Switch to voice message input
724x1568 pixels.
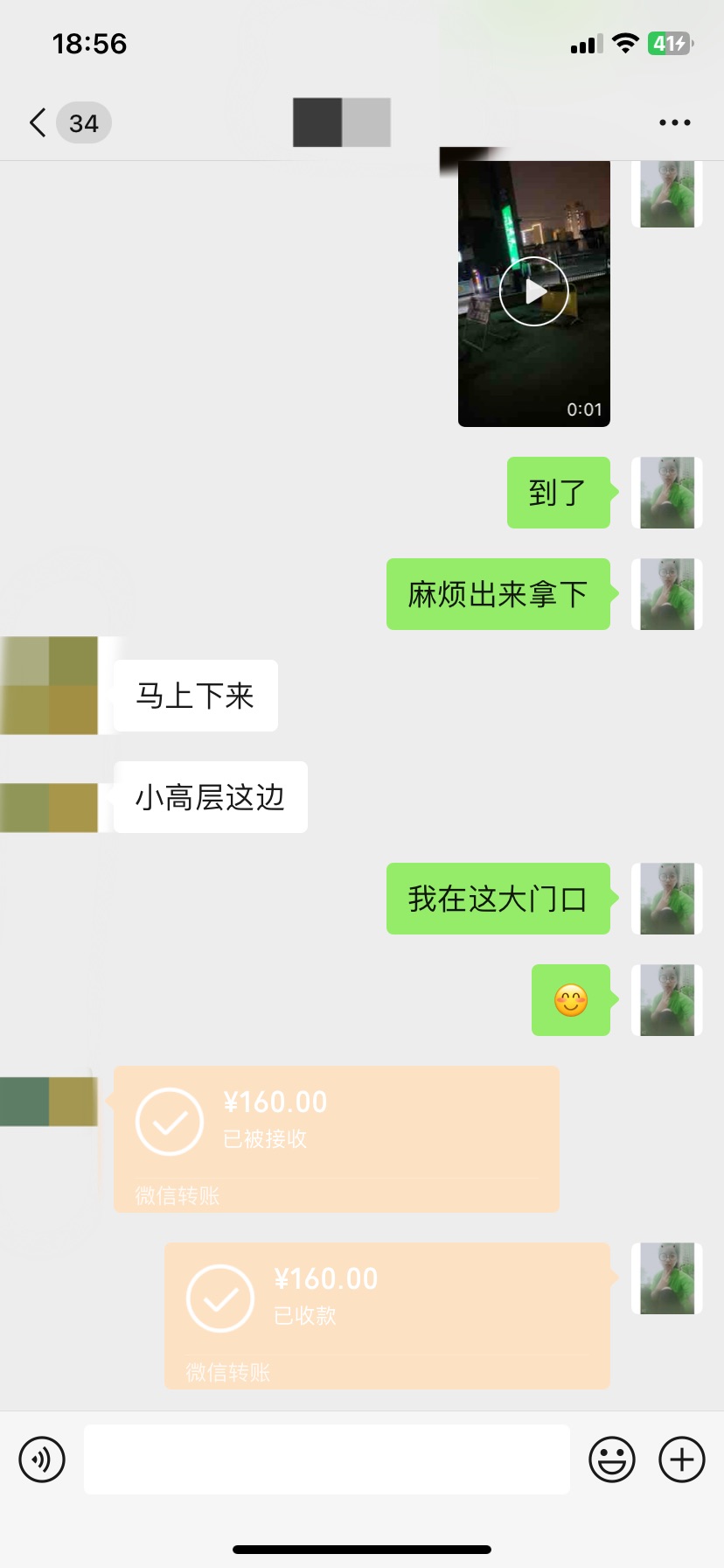(x=42, y=1459)
